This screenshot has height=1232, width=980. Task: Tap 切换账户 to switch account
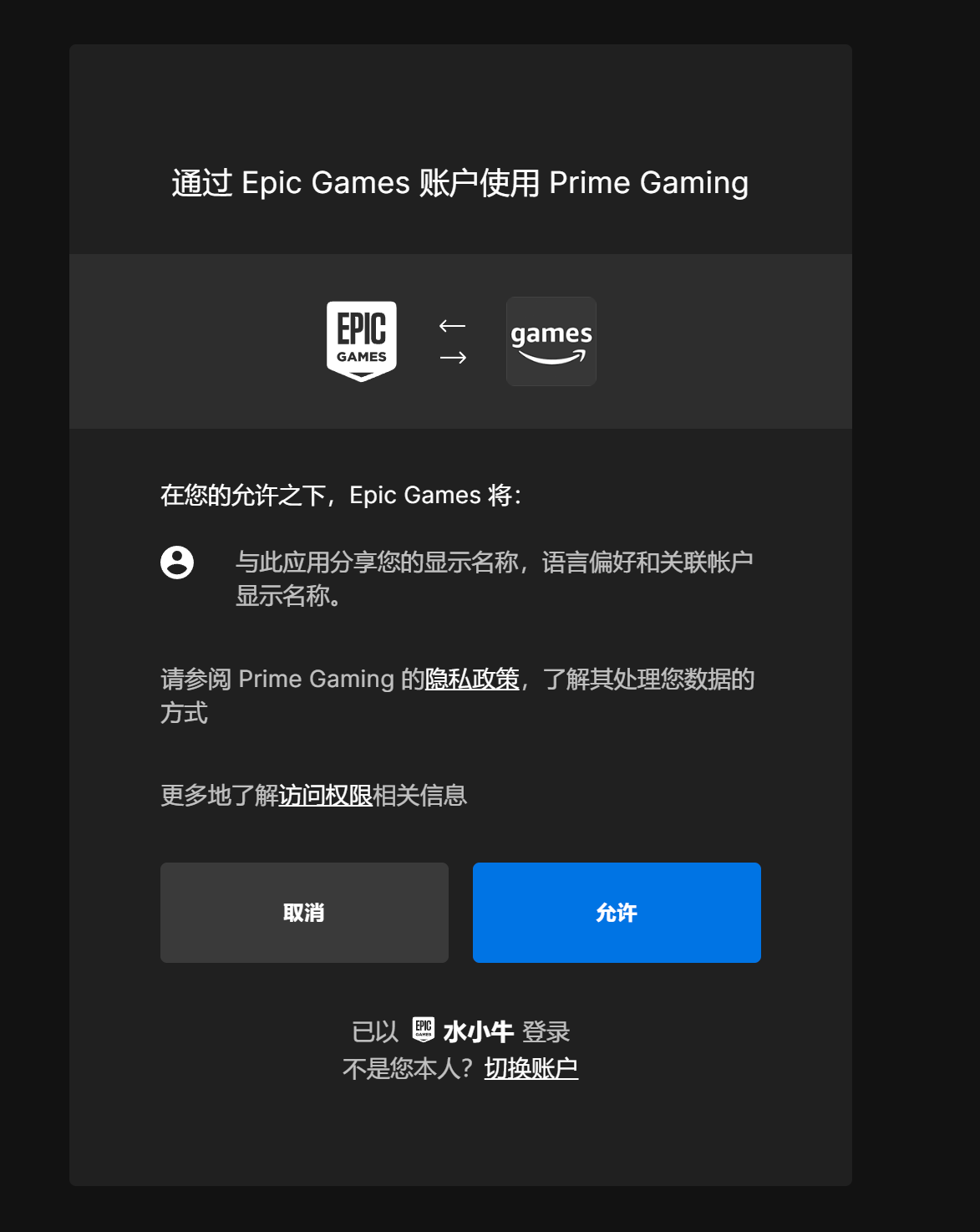click(531, 1068)
